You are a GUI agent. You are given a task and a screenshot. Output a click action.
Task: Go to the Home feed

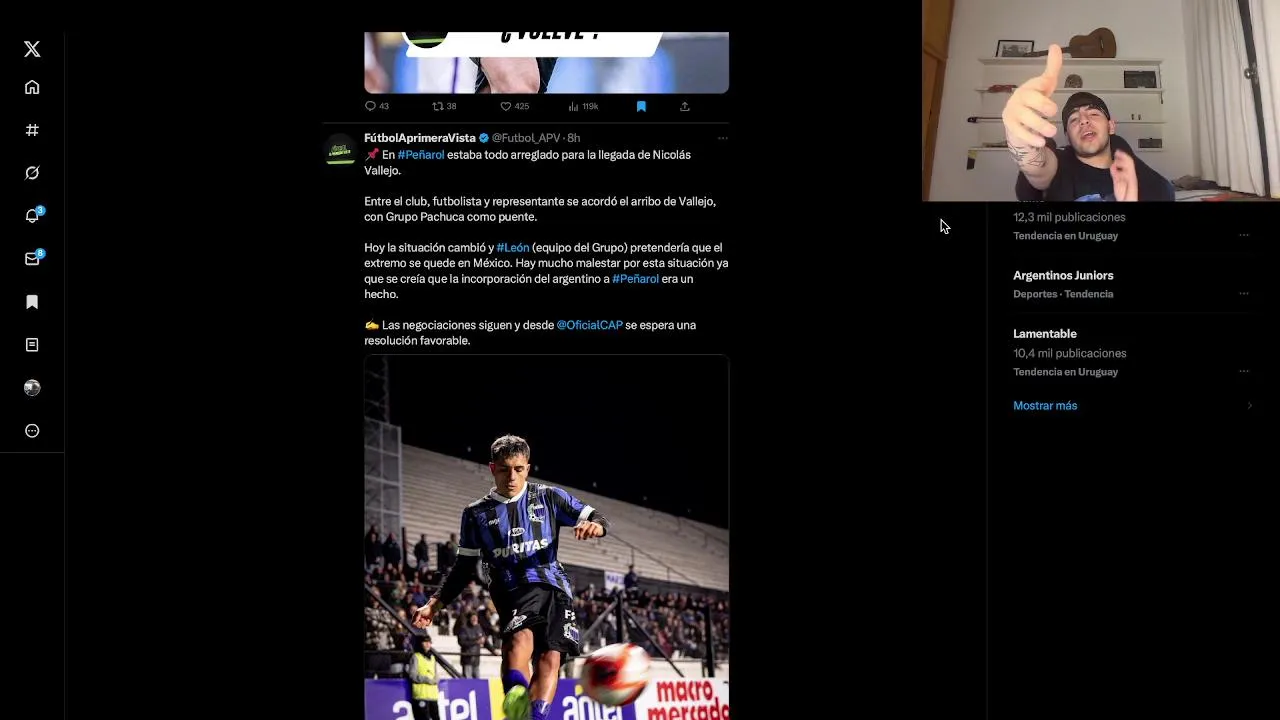(32, 87)
